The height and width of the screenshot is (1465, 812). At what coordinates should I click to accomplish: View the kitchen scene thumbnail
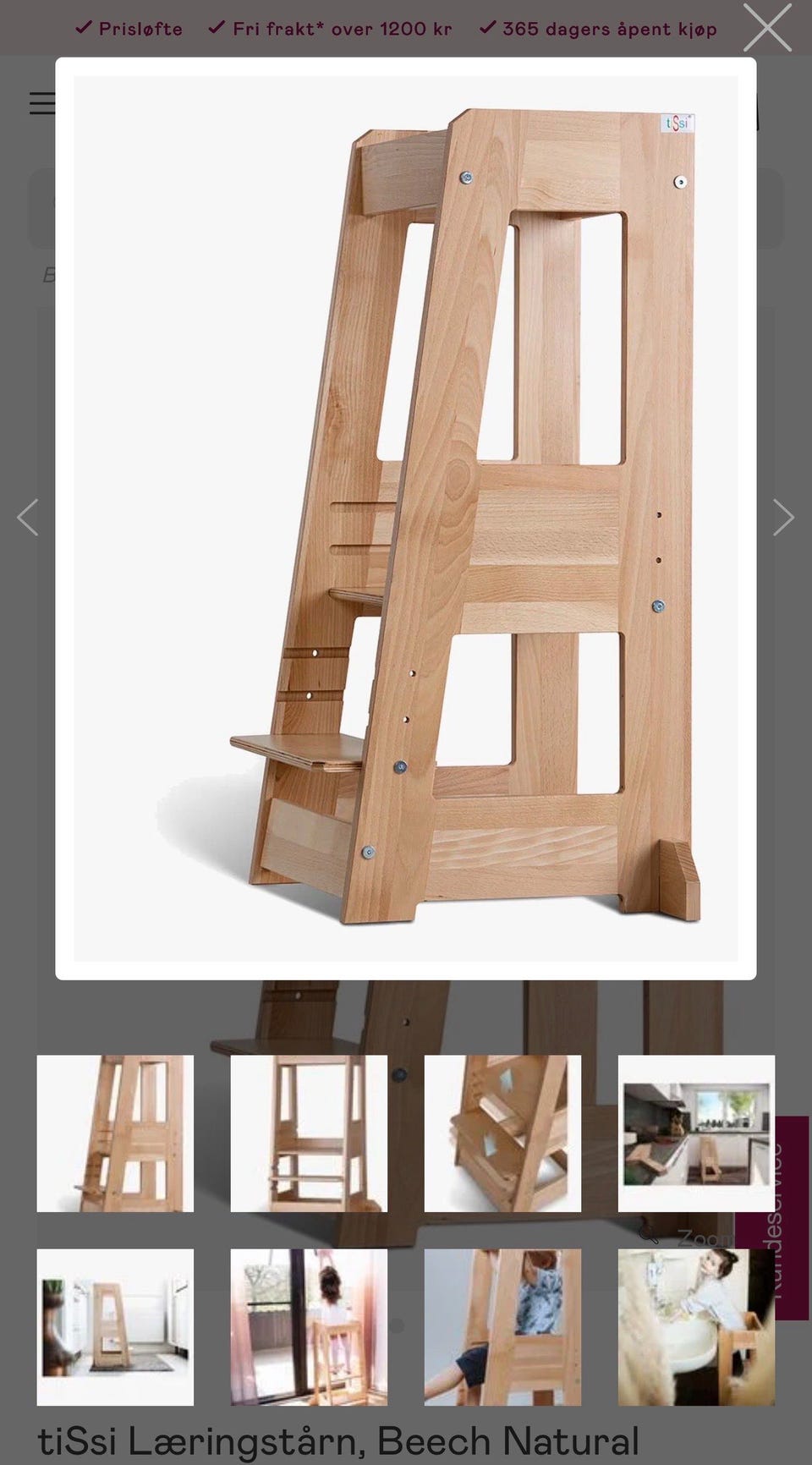pyautogui.click(x=696, y=1133)
